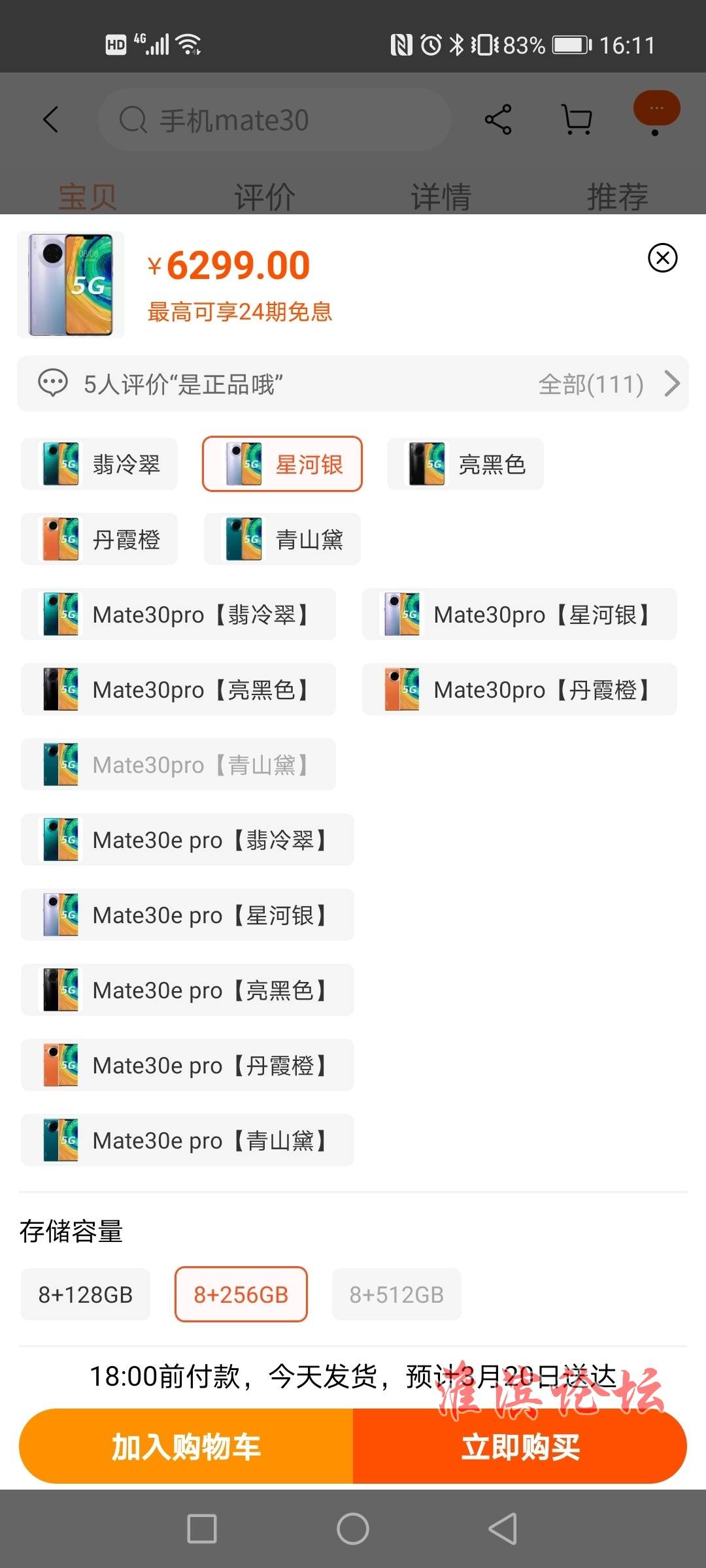Go back with system navigation triangle
This screenshot has width=706, height=1568.
coord(503,1529)
